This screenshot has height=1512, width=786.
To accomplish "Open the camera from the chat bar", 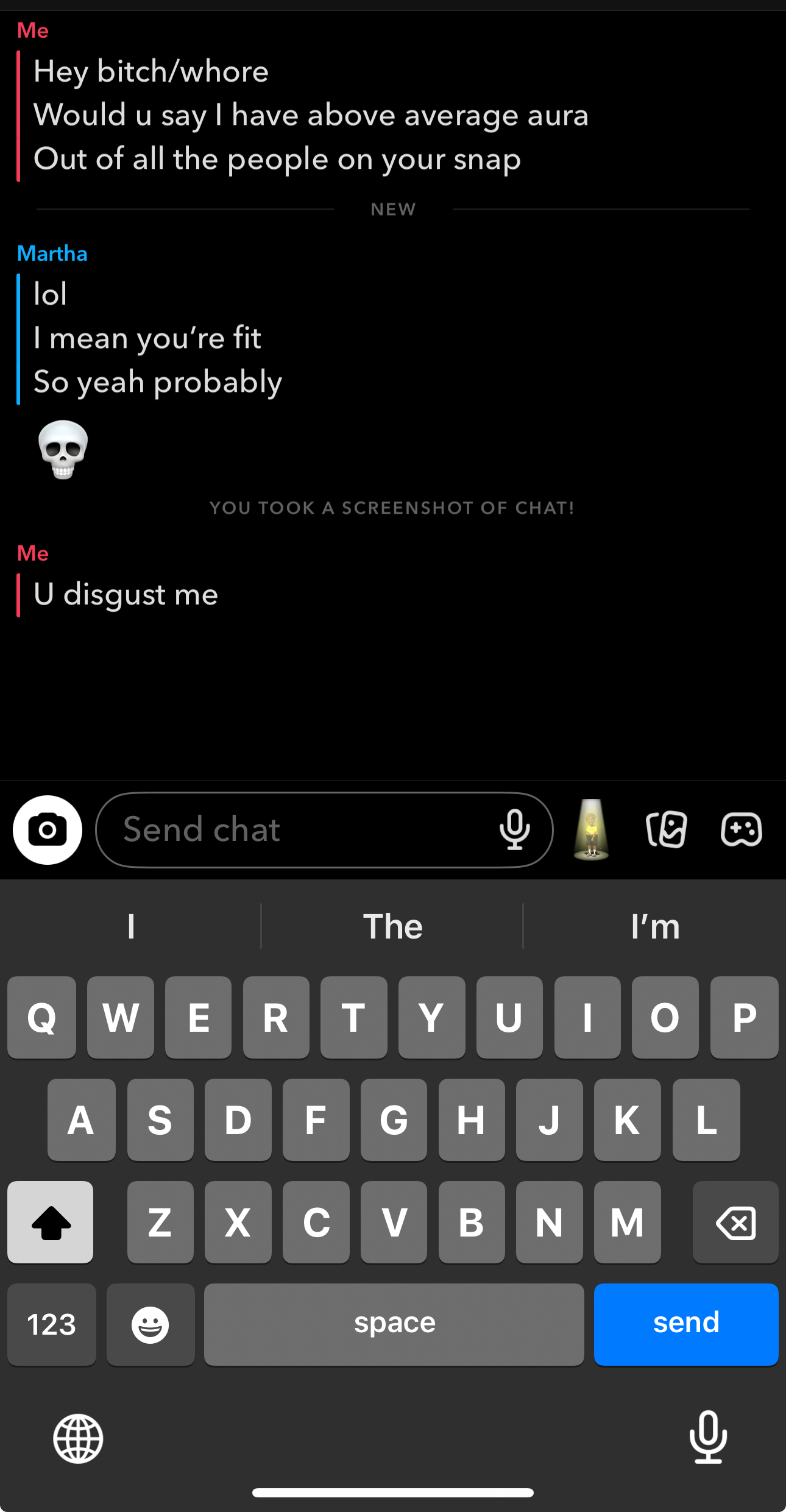I will [48, 829].
